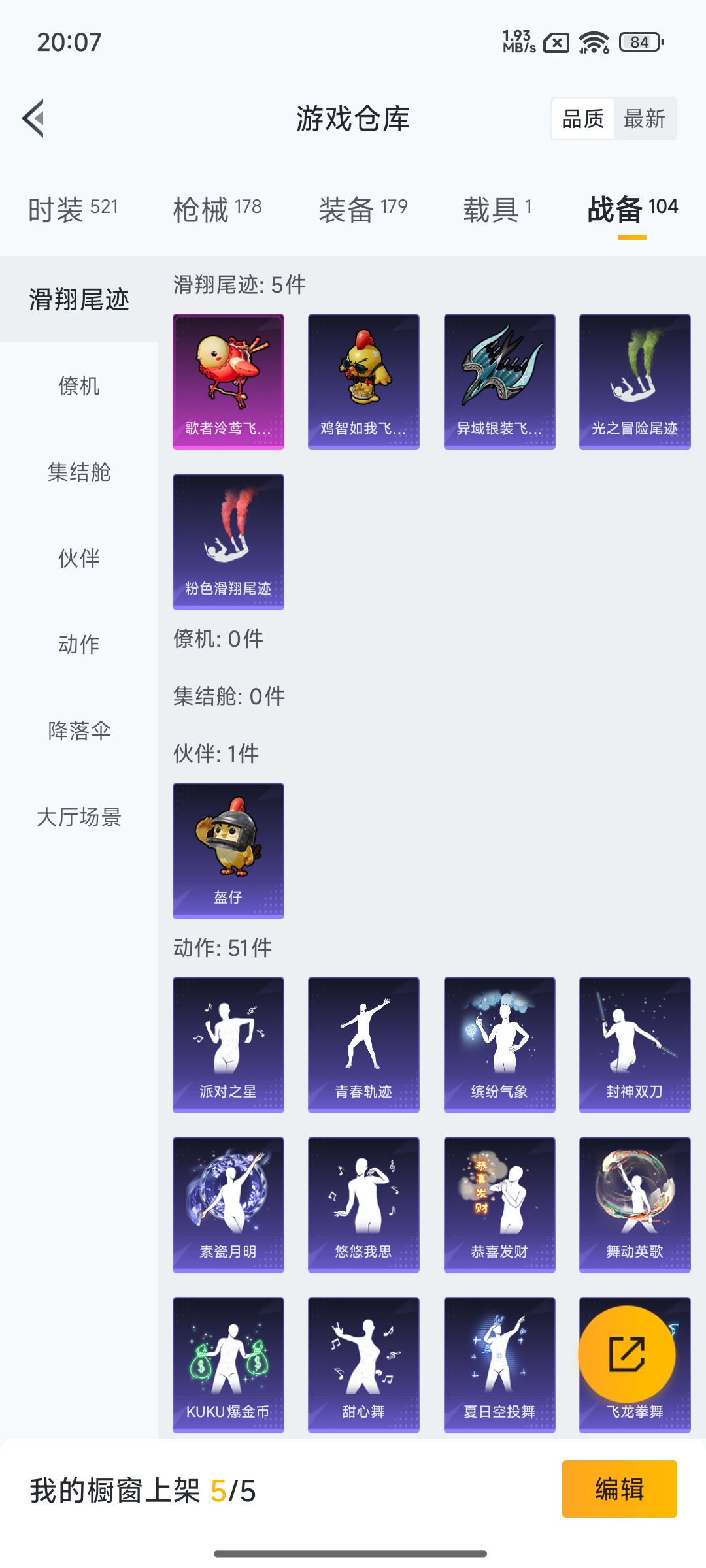View the 异域银装飞 glide trail item
Image resolution: width=706 pixels, height=1568 pixels.
click(499, 382)
